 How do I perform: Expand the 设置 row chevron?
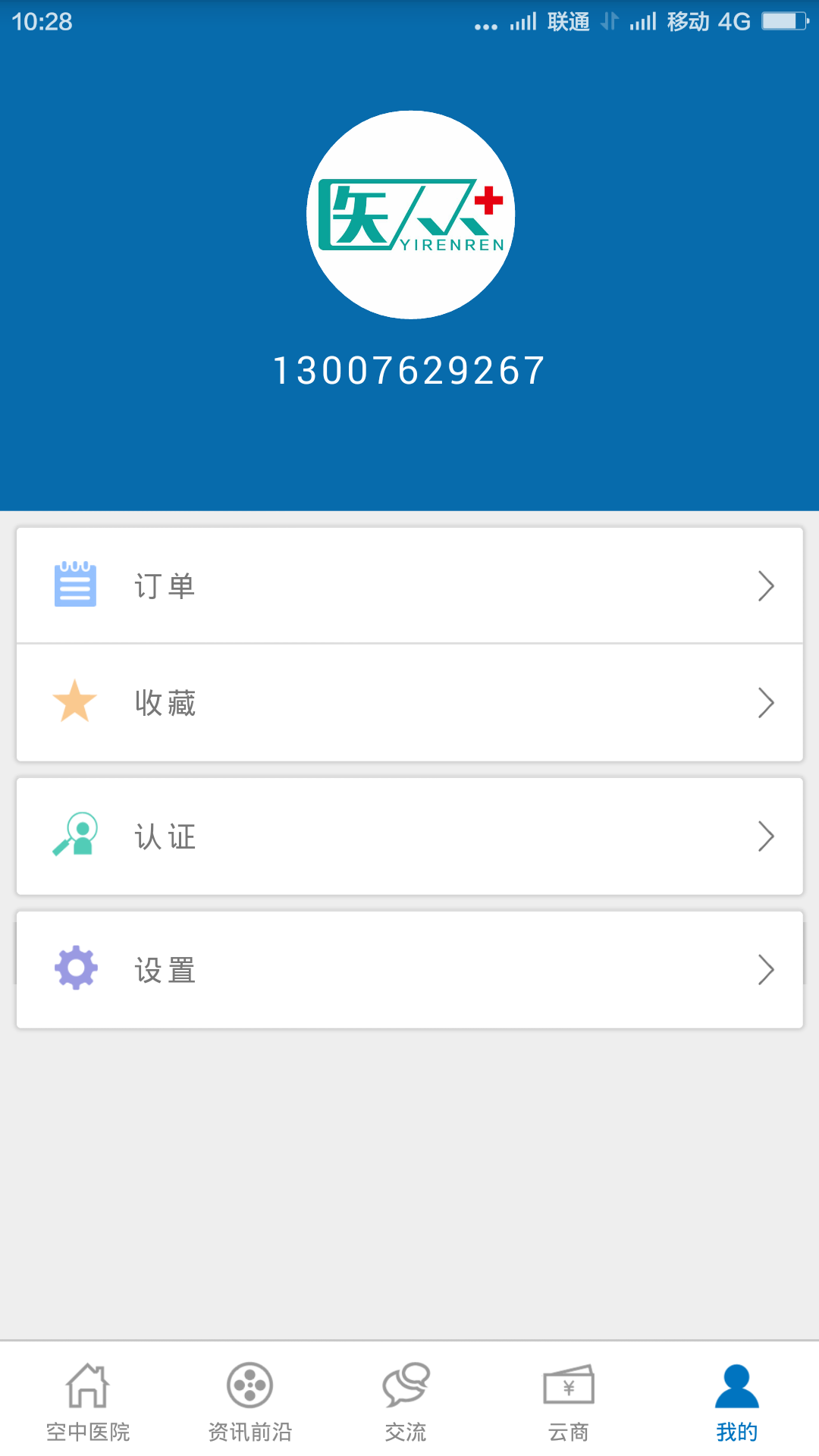pyautogui.click(x=765, y=969)
